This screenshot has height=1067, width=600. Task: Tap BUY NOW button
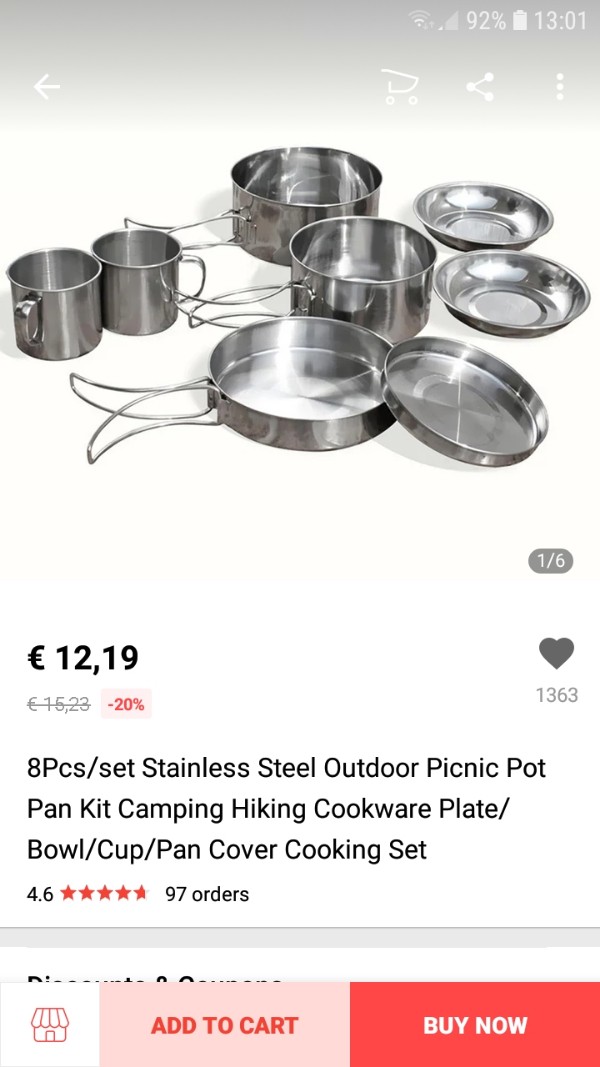(475, 1025)
